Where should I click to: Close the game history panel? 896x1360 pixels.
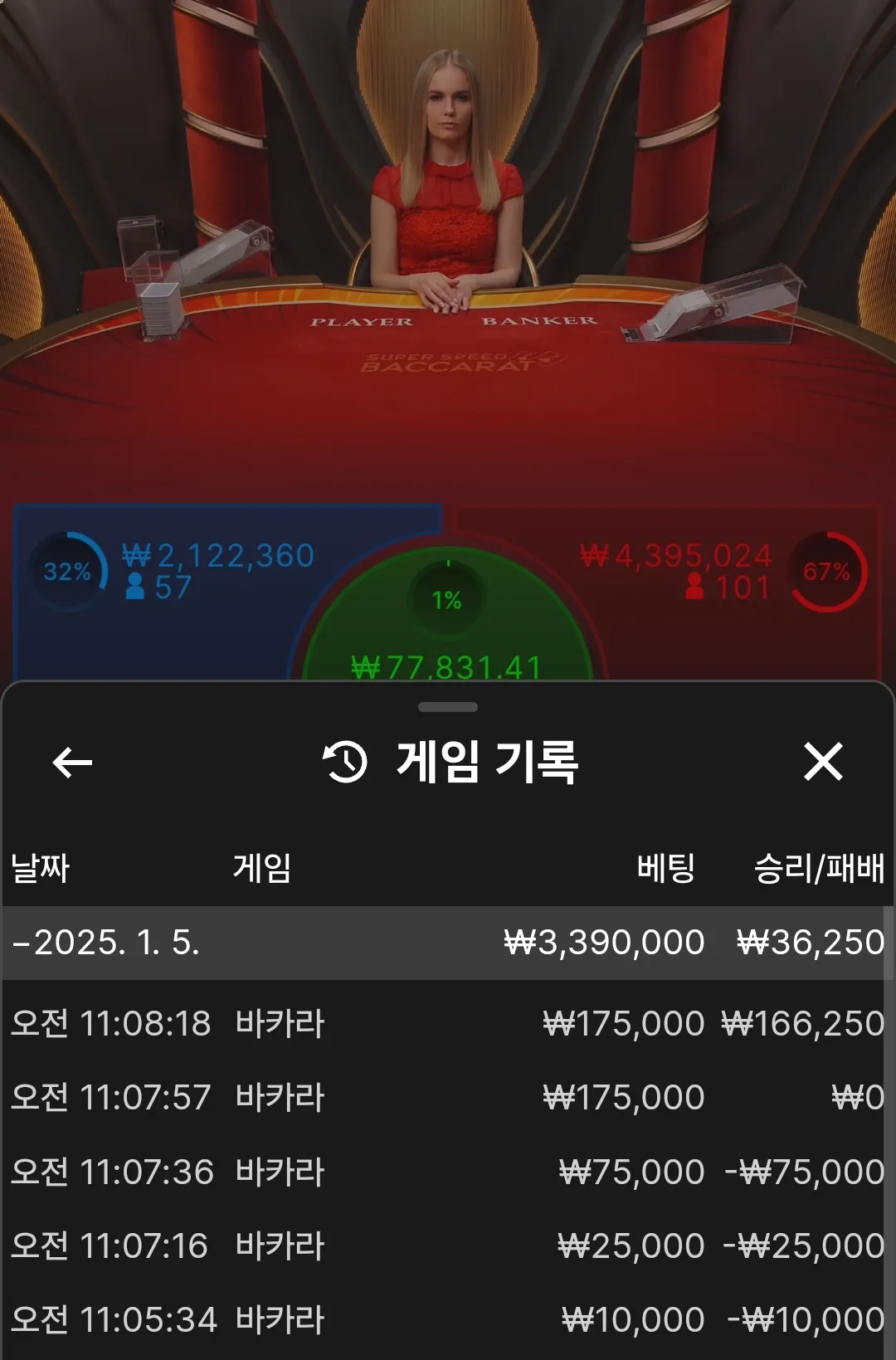click(x=822, y=762)
